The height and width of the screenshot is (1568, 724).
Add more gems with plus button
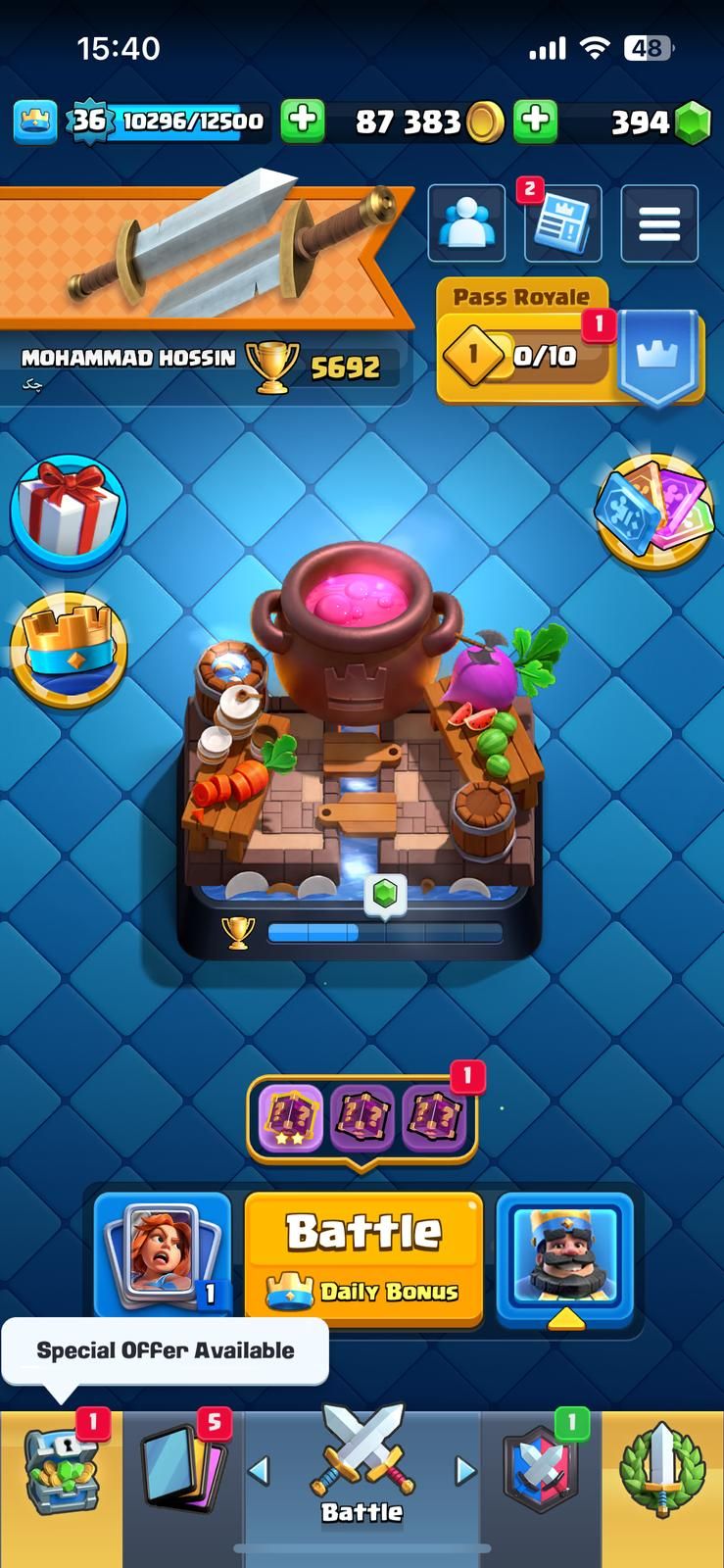(x=535, y=121)
